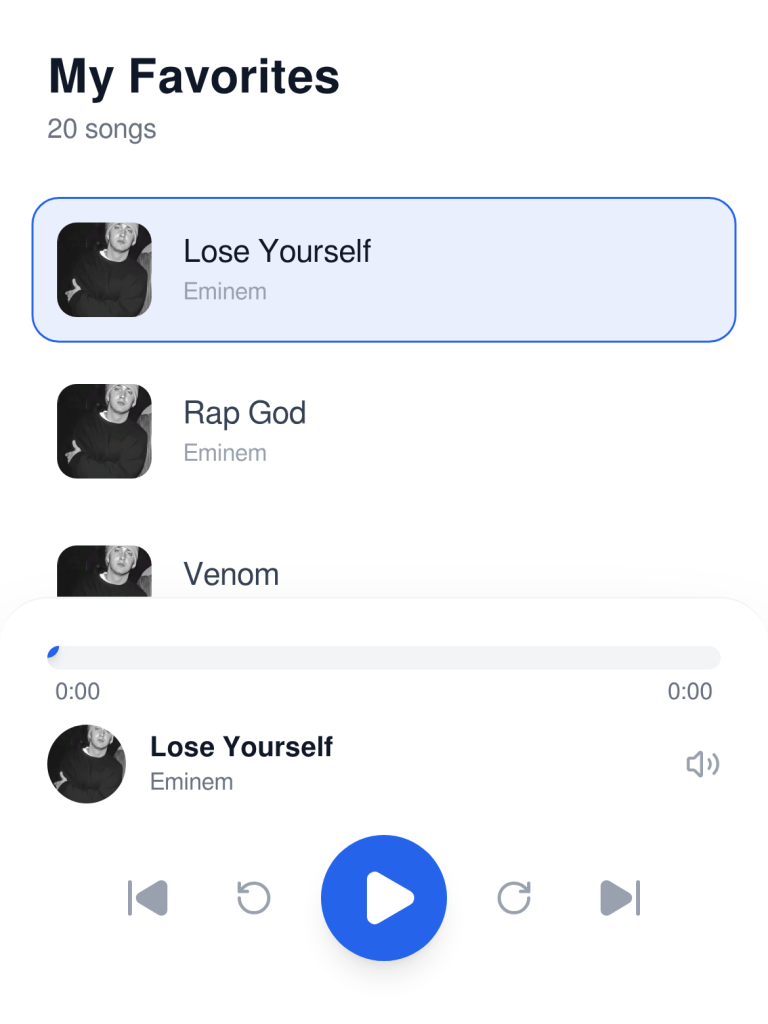Click the 20 songs count label
This screenshot has height=1024, width=768.
click(101, 129)
